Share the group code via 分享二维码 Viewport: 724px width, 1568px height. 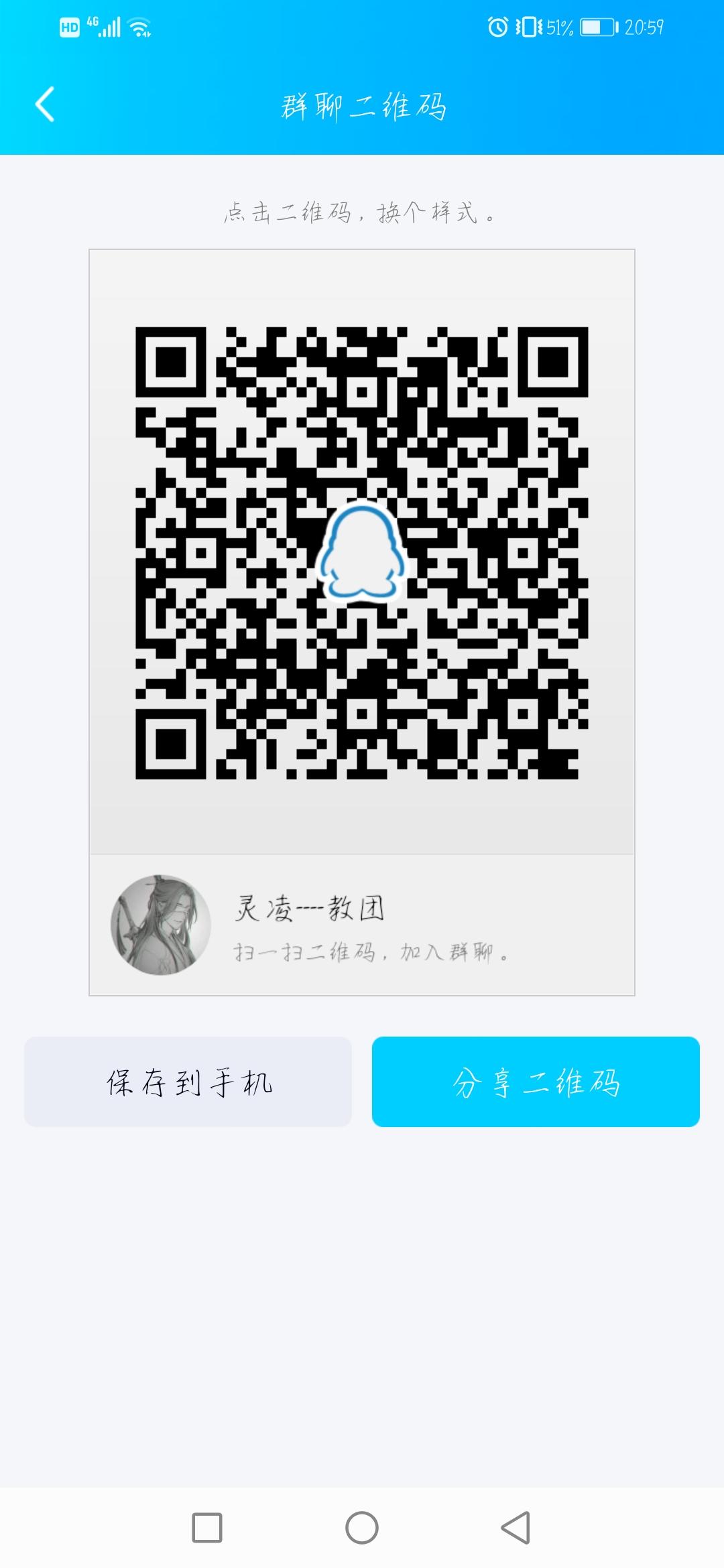[x=536, y=1082]
